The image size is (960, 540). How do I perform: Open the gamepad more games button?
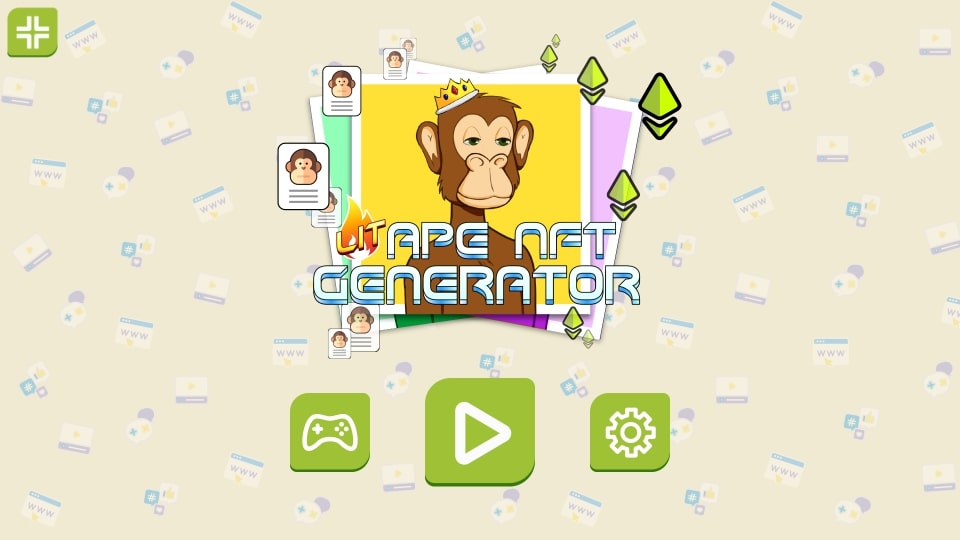330,432
